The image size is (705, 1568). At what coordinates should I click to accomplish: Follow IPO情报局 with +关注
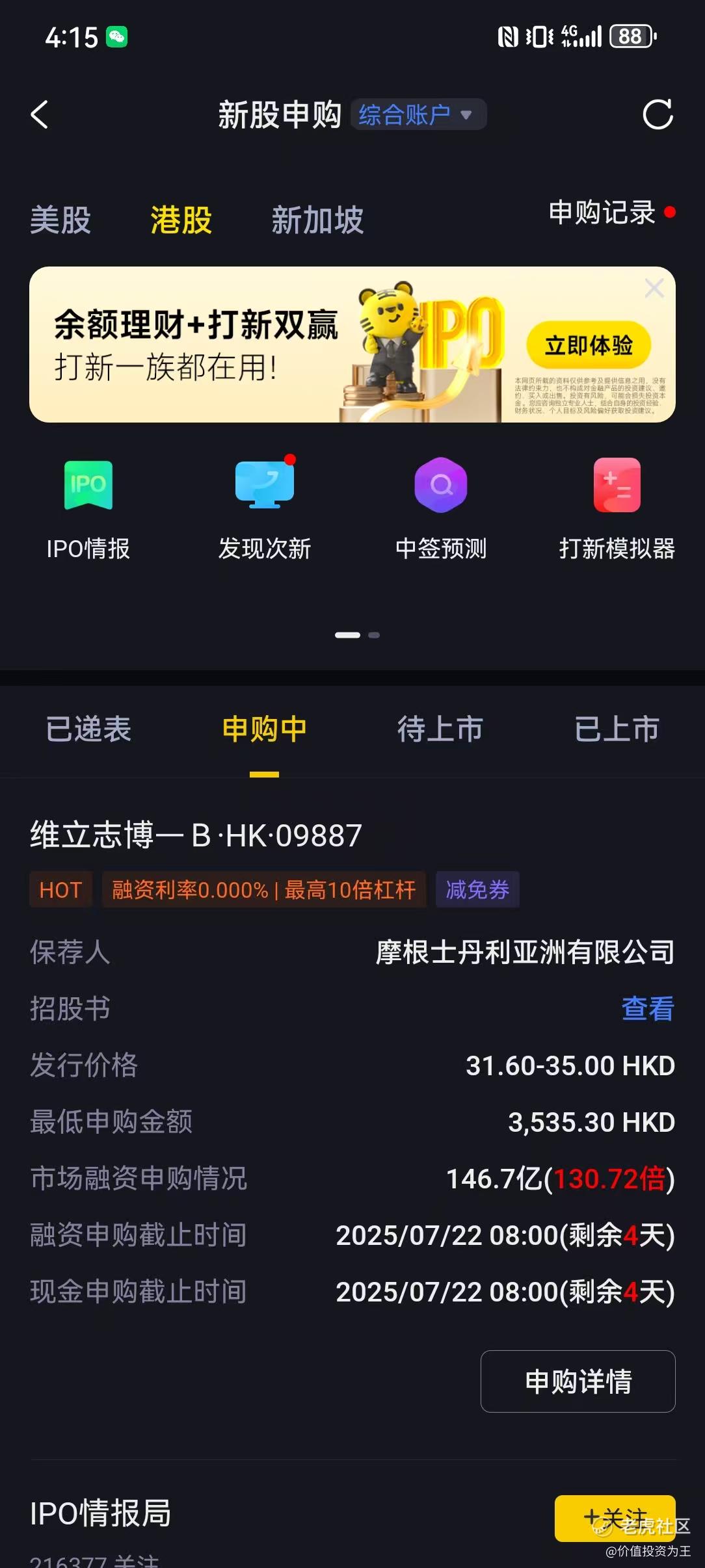[615, 1519]
